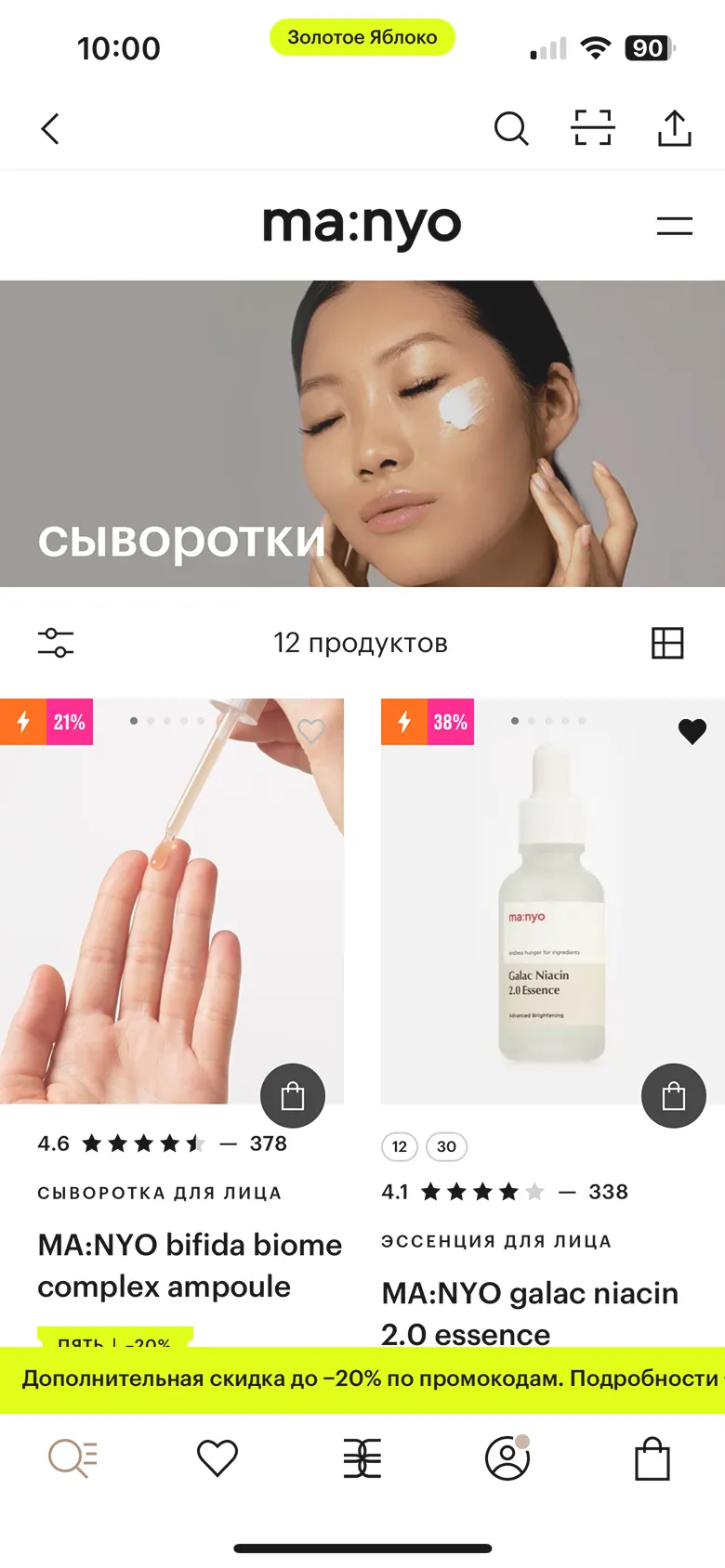Open the ma:nyo brand menu
This screenshot has height=1568, width=725.
pyautogui.click(x=674, y=226)
